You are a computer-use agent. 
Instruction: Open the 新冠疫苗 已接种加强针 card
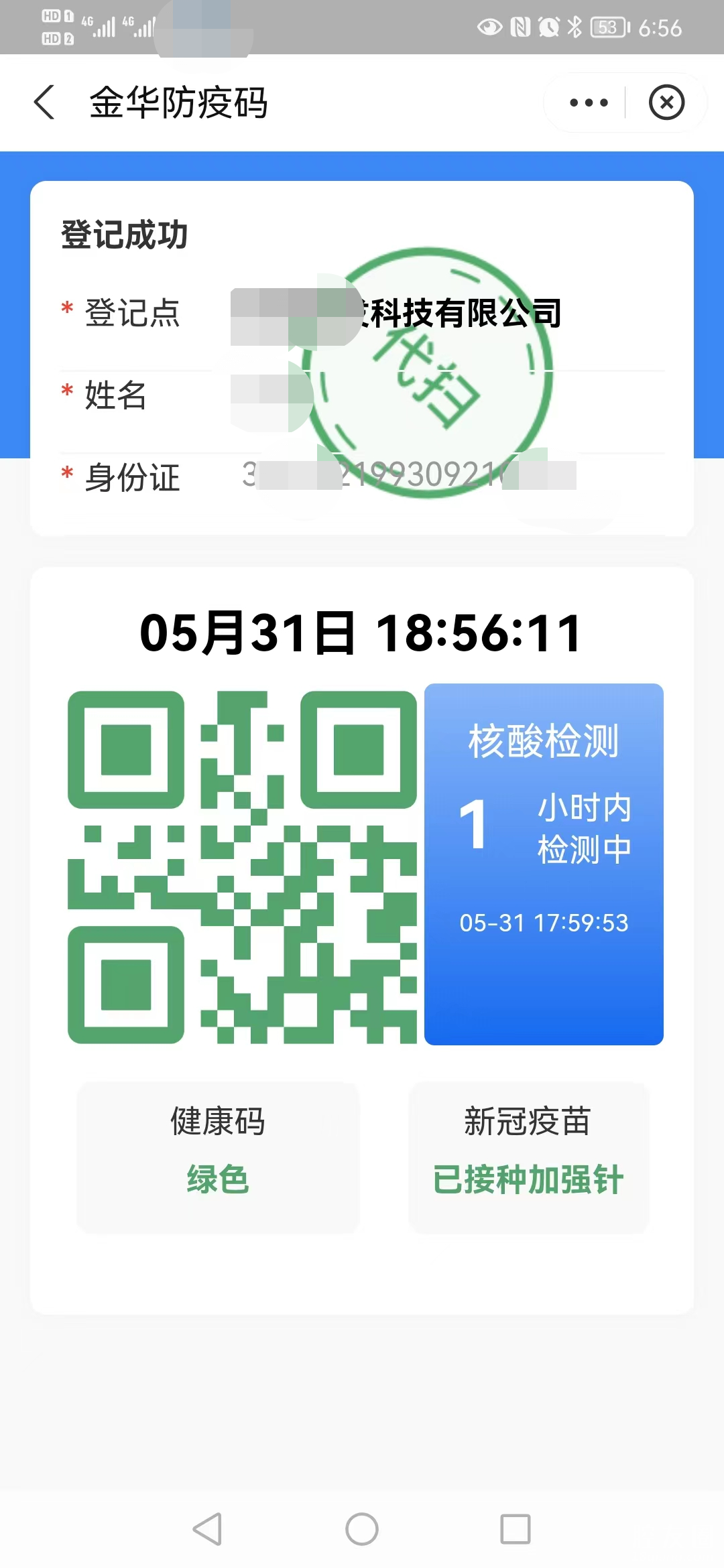tap(528, 1157)
